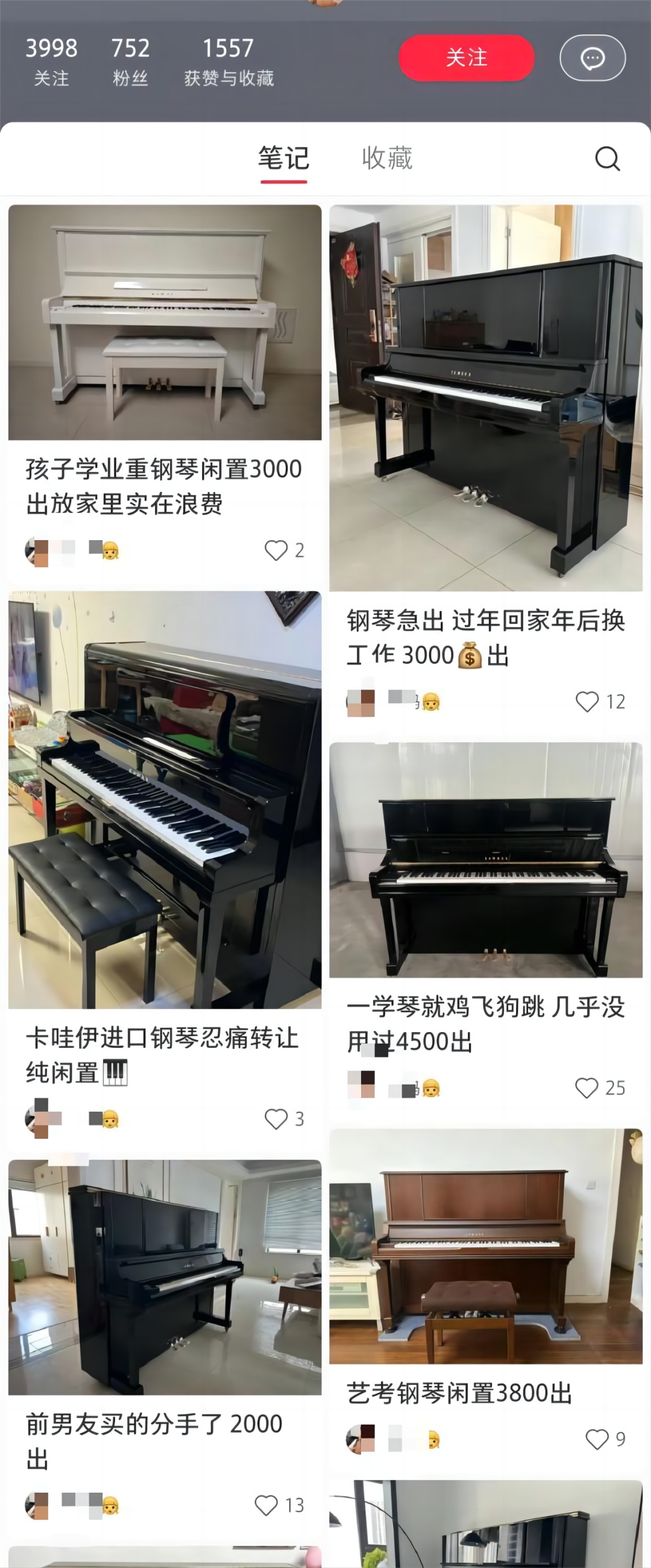Follow this user with the 关注 button
The width and height of the screenshot is (651, 1568).
[466, 58]
